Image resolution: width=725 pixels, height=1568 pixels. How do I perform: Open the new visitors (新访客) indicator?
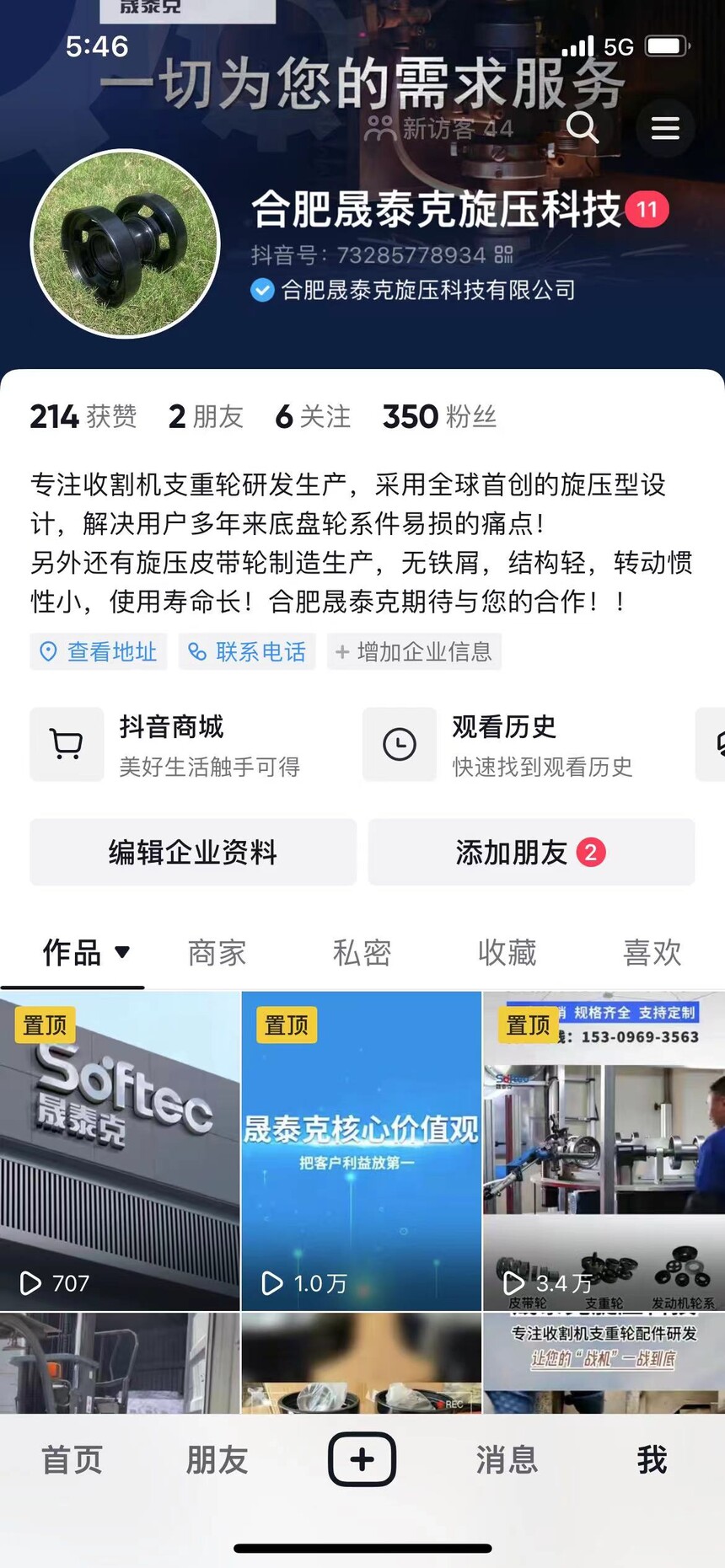tap(439, 128)
